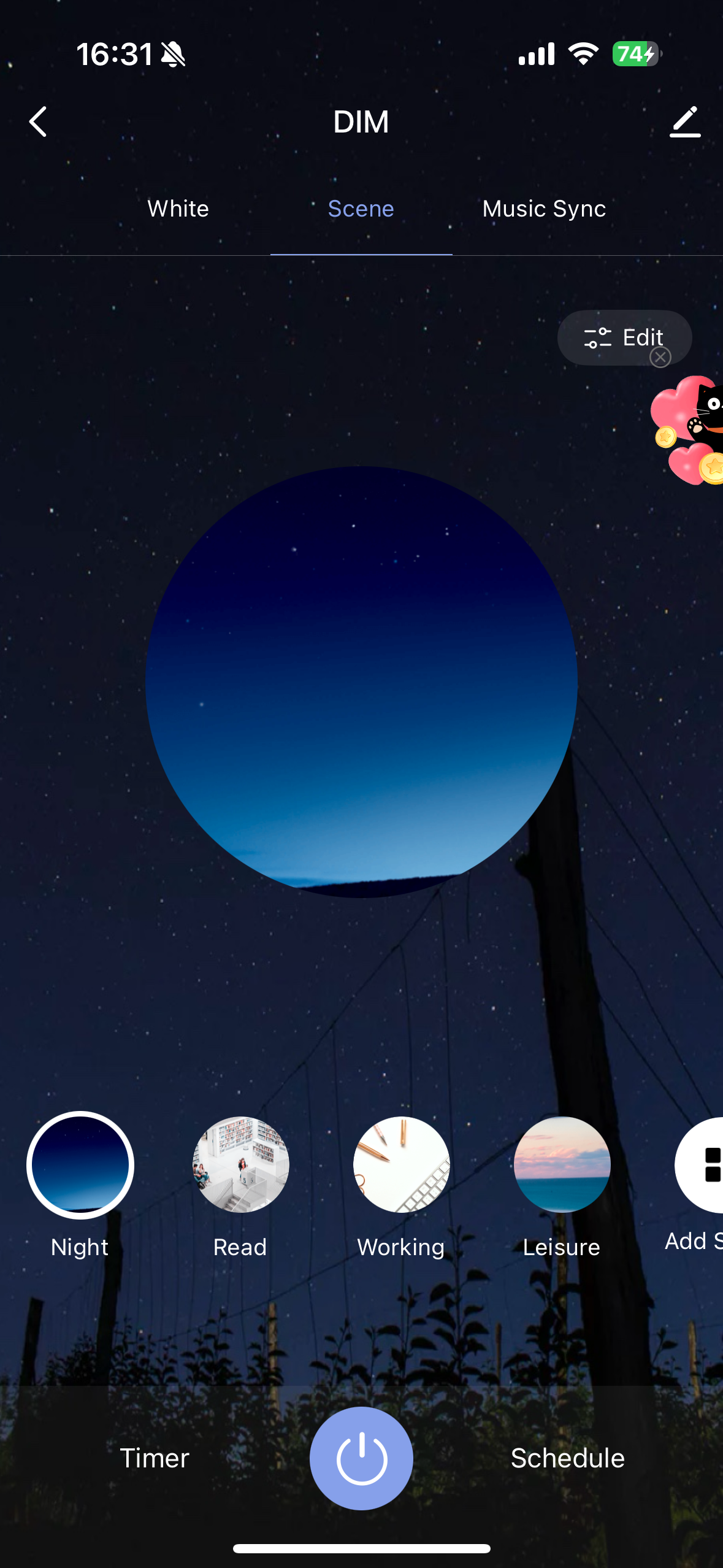Go back from the DIM screen
The height and width of the screenshot is (1568, 723).
click(x=38, y=121)
